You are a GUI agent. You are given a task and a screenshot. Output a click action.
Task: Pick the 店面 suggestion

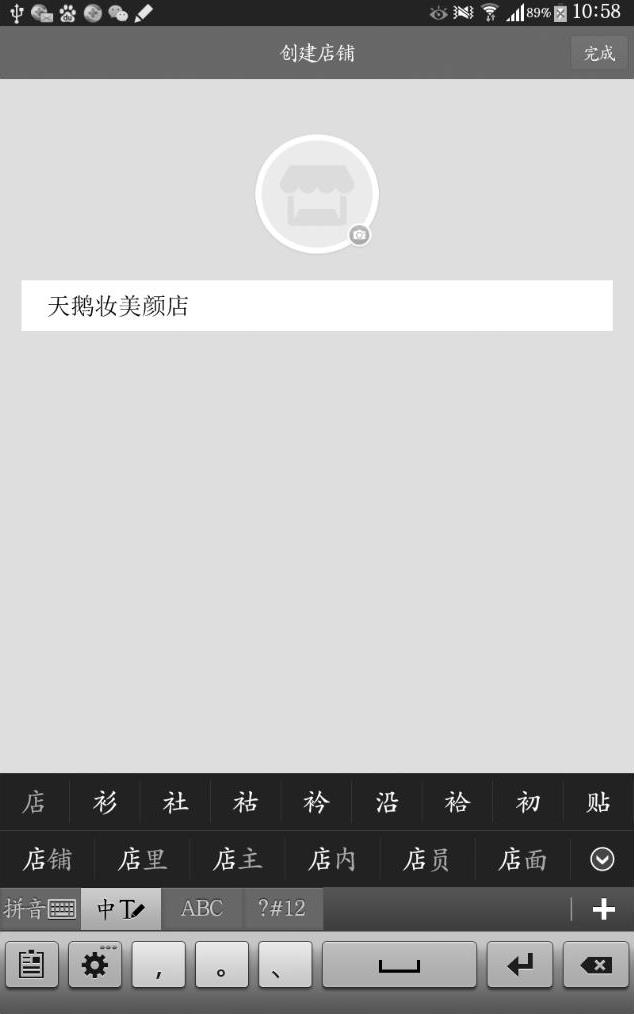pos(522,859)
